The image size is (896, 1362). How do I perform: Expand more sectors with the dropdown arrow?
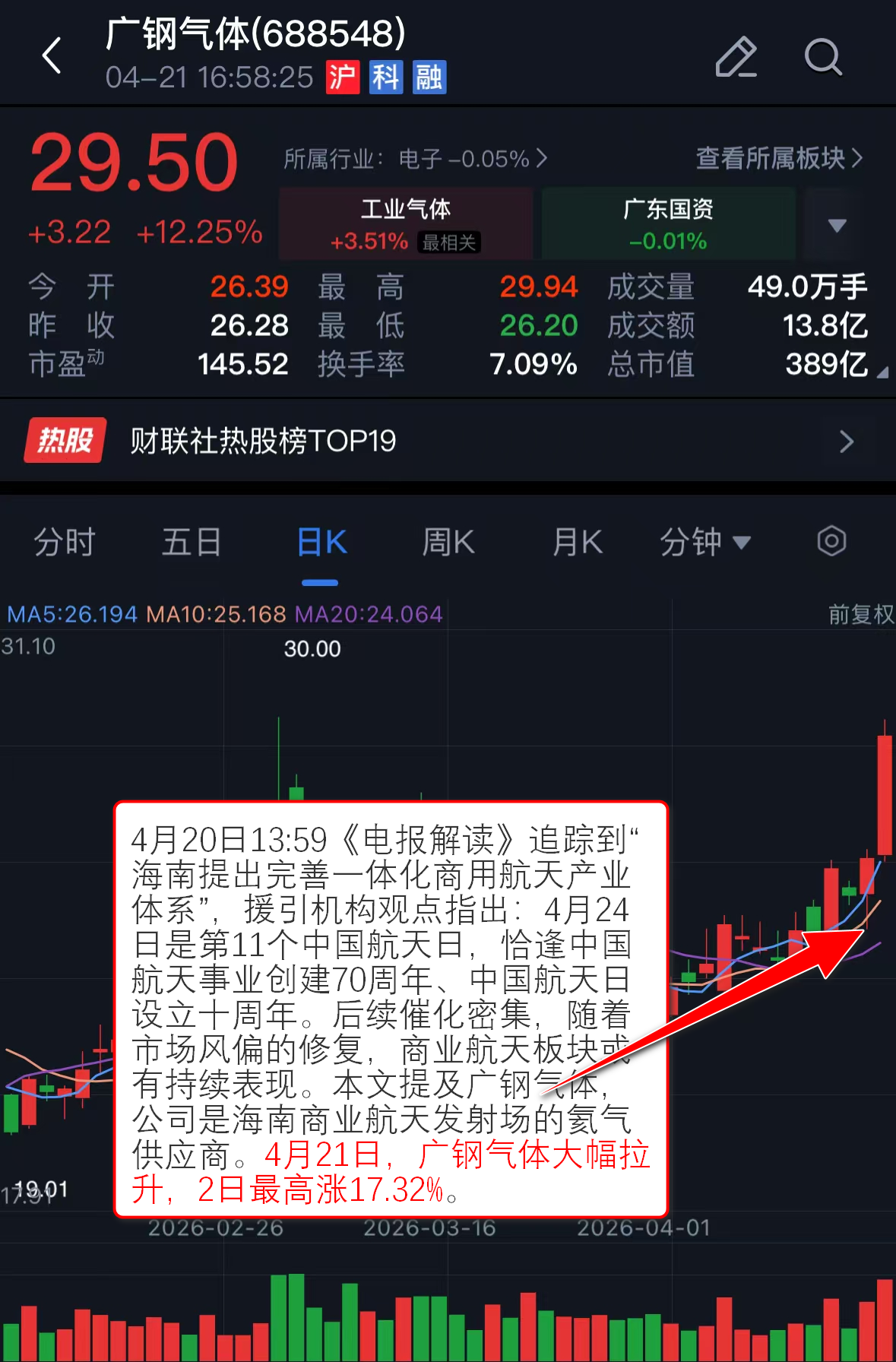pos(837,225)
